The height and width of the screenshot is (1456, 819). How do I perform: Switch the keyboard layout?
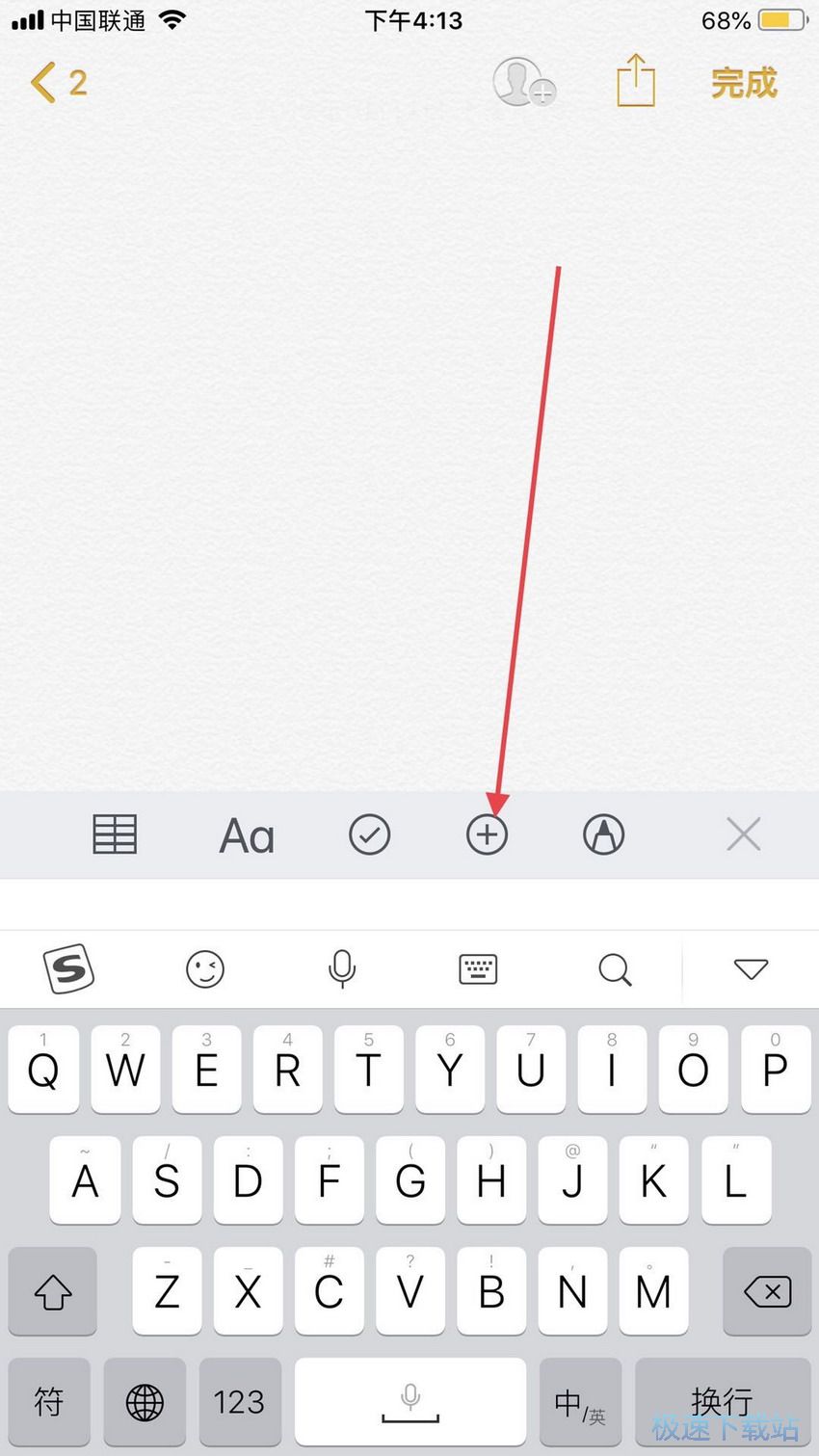click(478, 968)
